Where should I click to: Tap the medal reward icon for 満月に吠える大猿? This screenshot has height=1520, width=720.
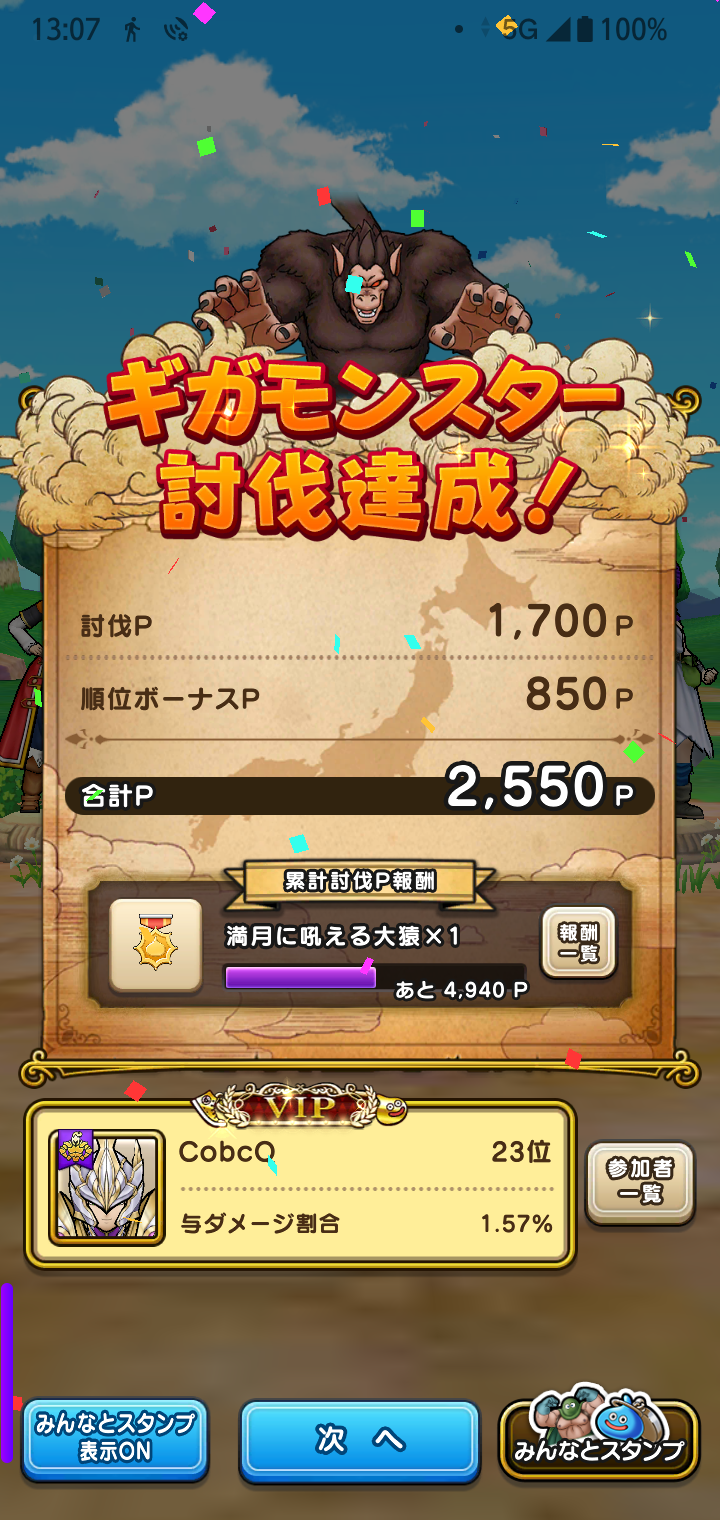coord(155,945)
